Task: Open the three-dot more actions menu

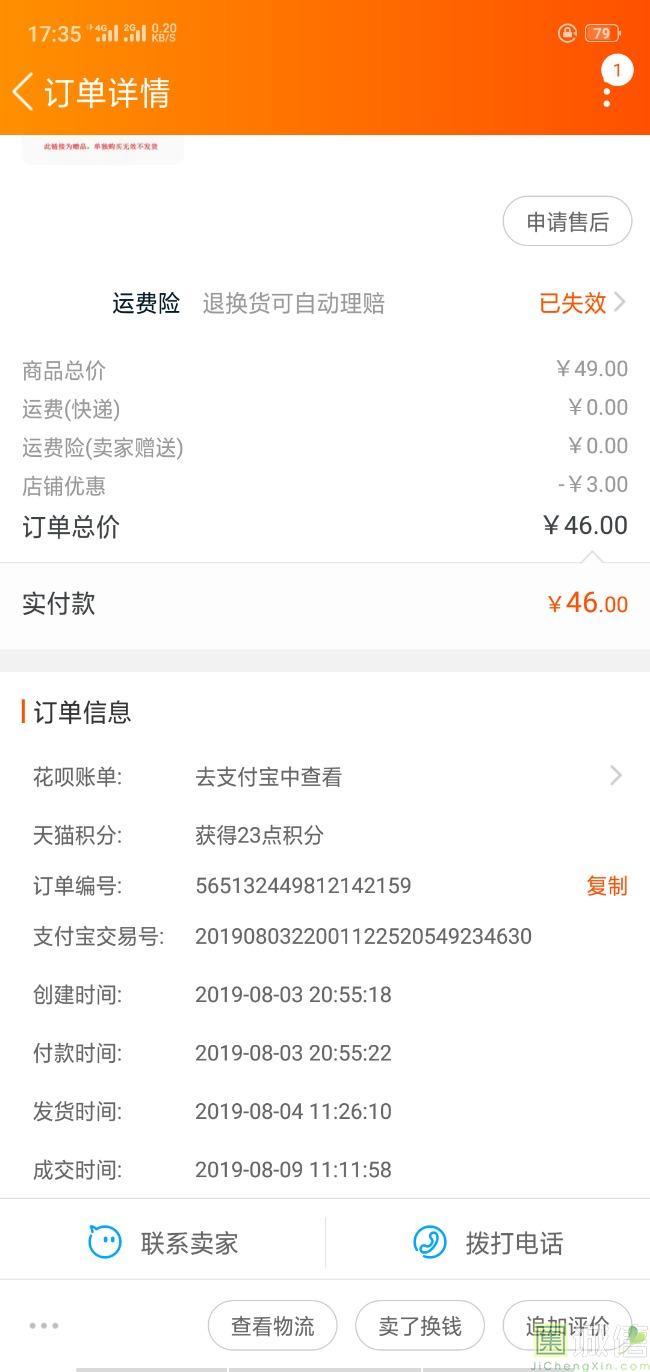Action: tap(44, 1326)
